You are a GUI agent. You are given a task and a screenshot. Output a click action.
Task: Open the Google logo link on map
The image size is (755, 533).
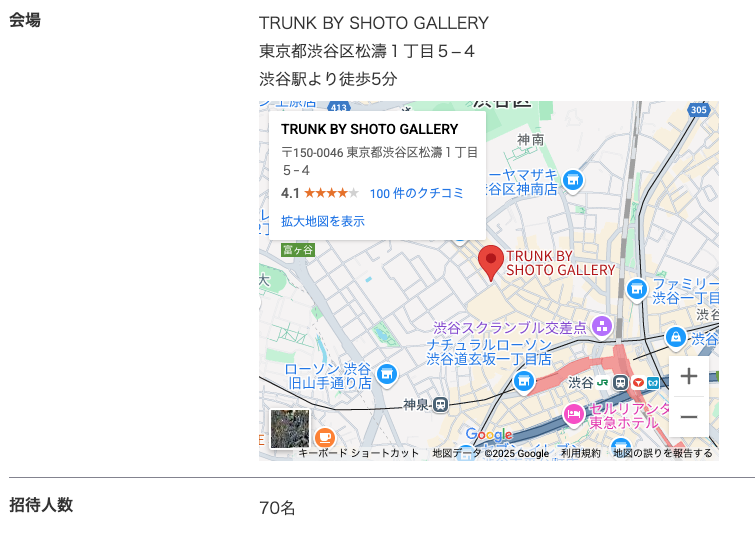[489, 435]
